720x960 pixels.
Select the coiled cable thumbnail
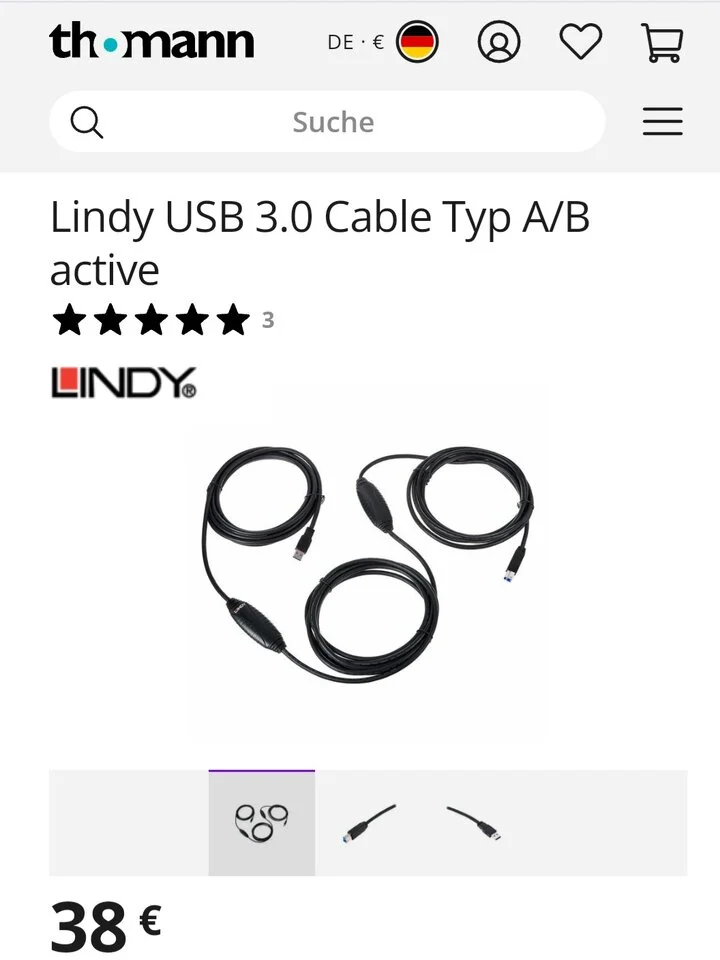tap(262, 823)
